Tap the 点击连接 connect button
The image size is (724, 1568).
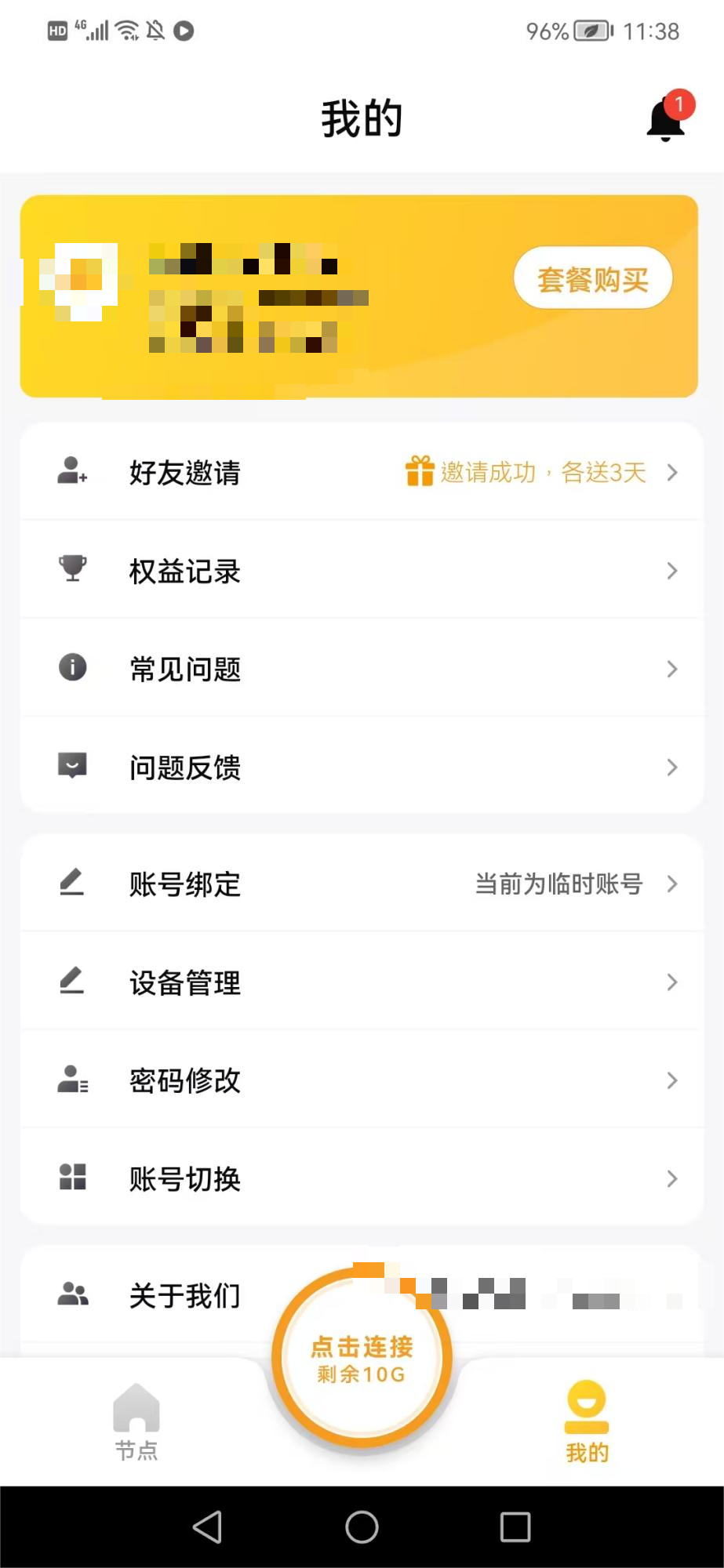pos(362,1359)
